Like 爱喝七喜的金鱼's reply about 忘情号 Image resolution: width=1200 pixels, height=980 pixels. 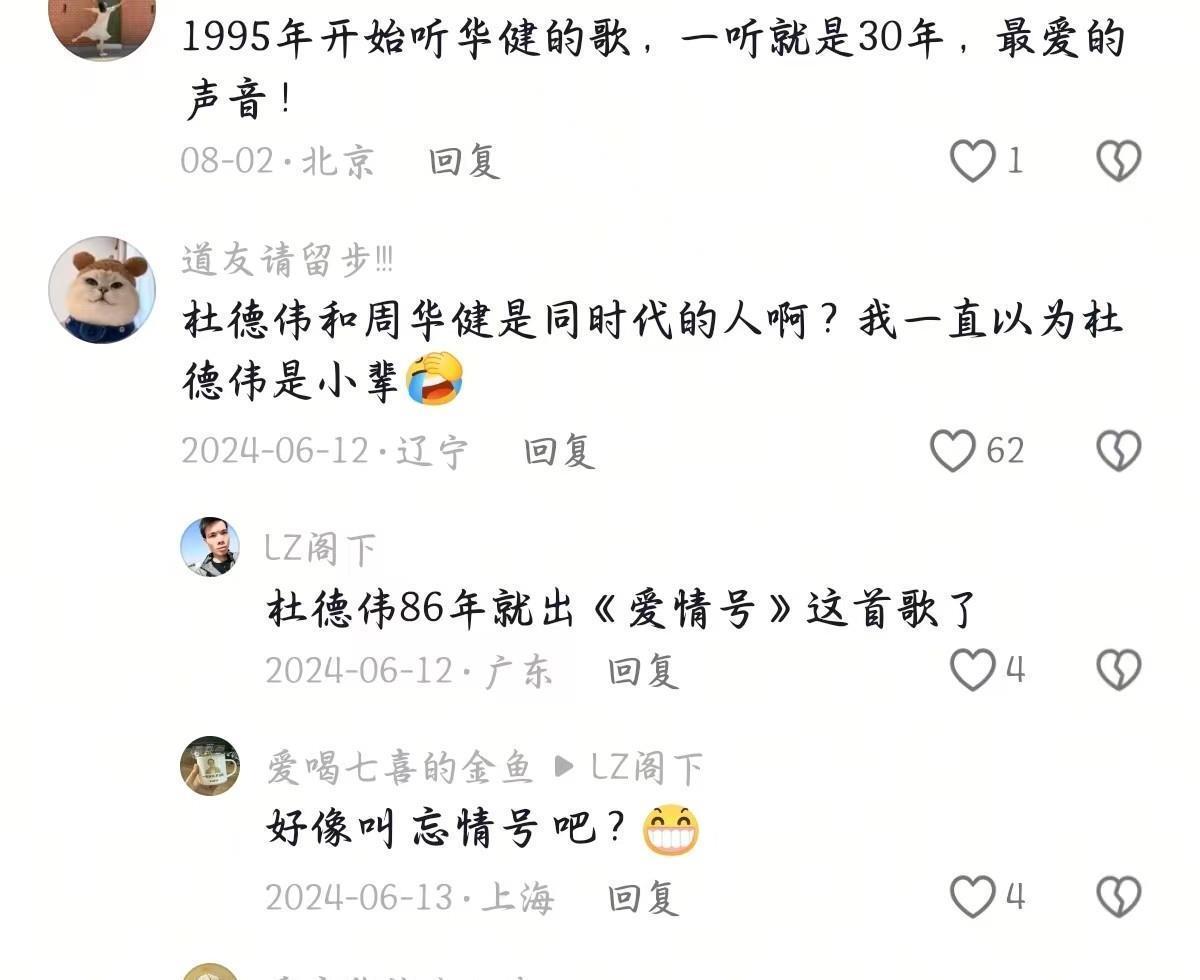pyautogui.click(x=972, y=897)
